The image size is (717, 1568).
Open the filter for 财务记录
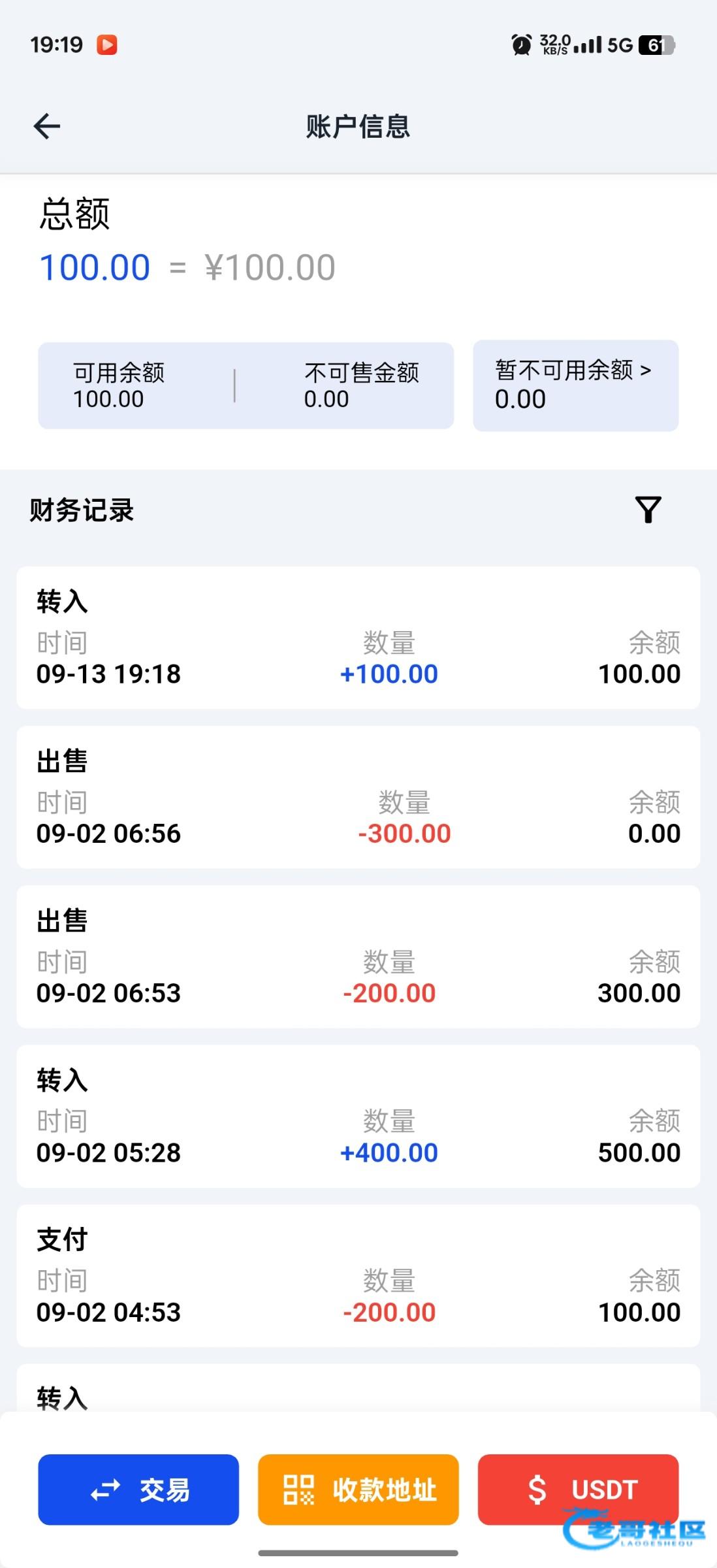click(648, 510)
